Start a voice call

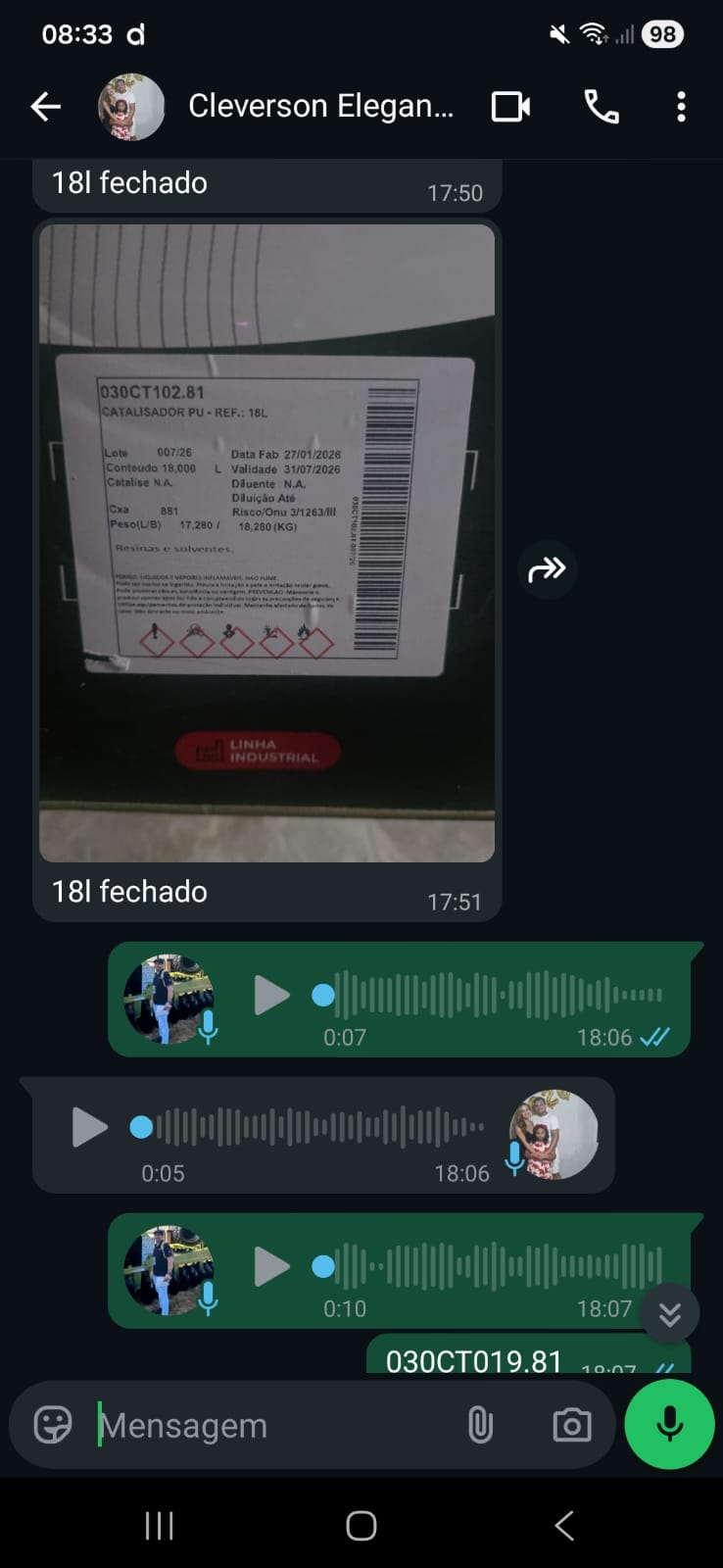coord(601,107)
